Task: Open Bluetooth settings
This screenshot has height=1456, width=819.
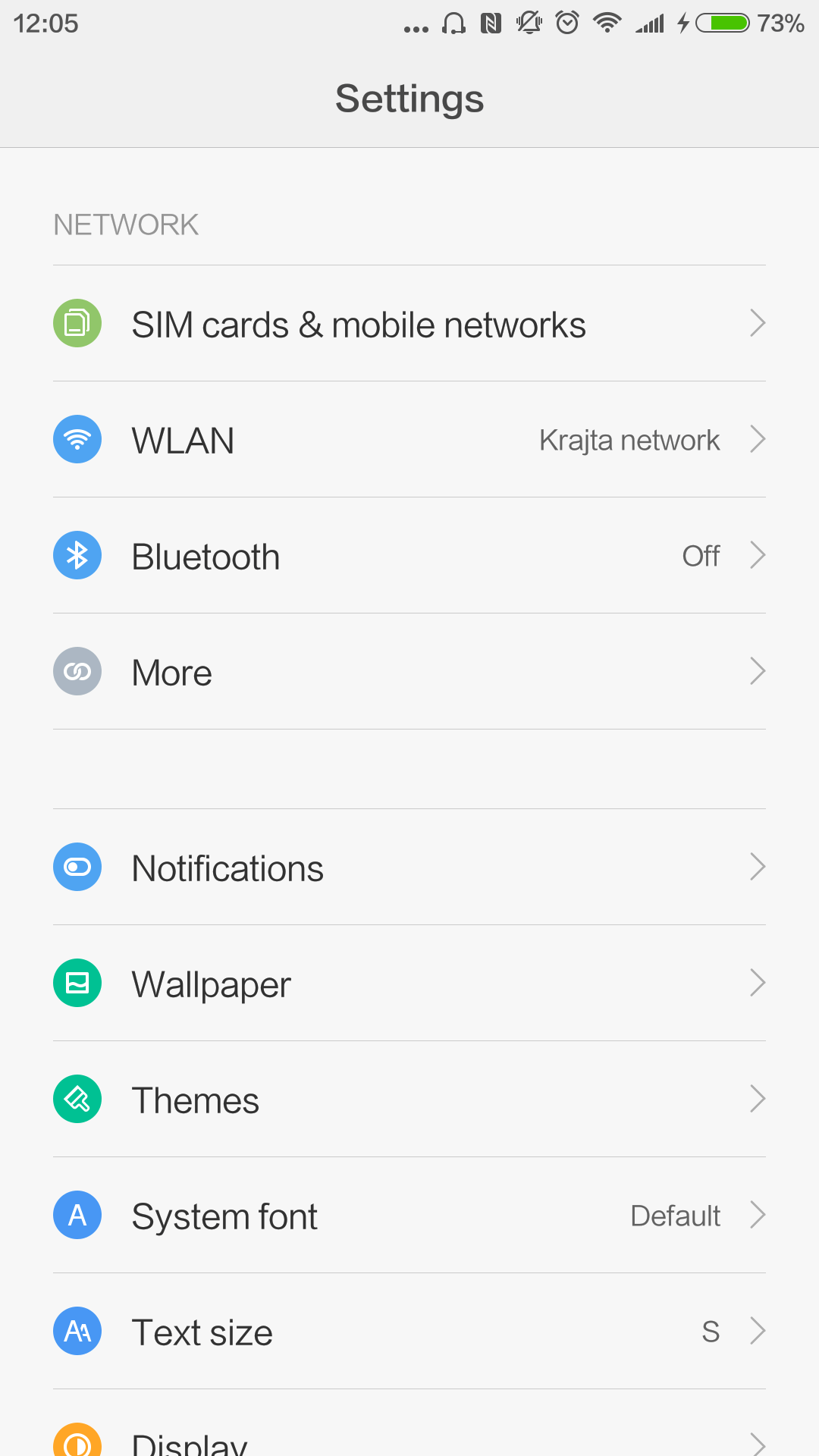Action: (x=409, y=556)
